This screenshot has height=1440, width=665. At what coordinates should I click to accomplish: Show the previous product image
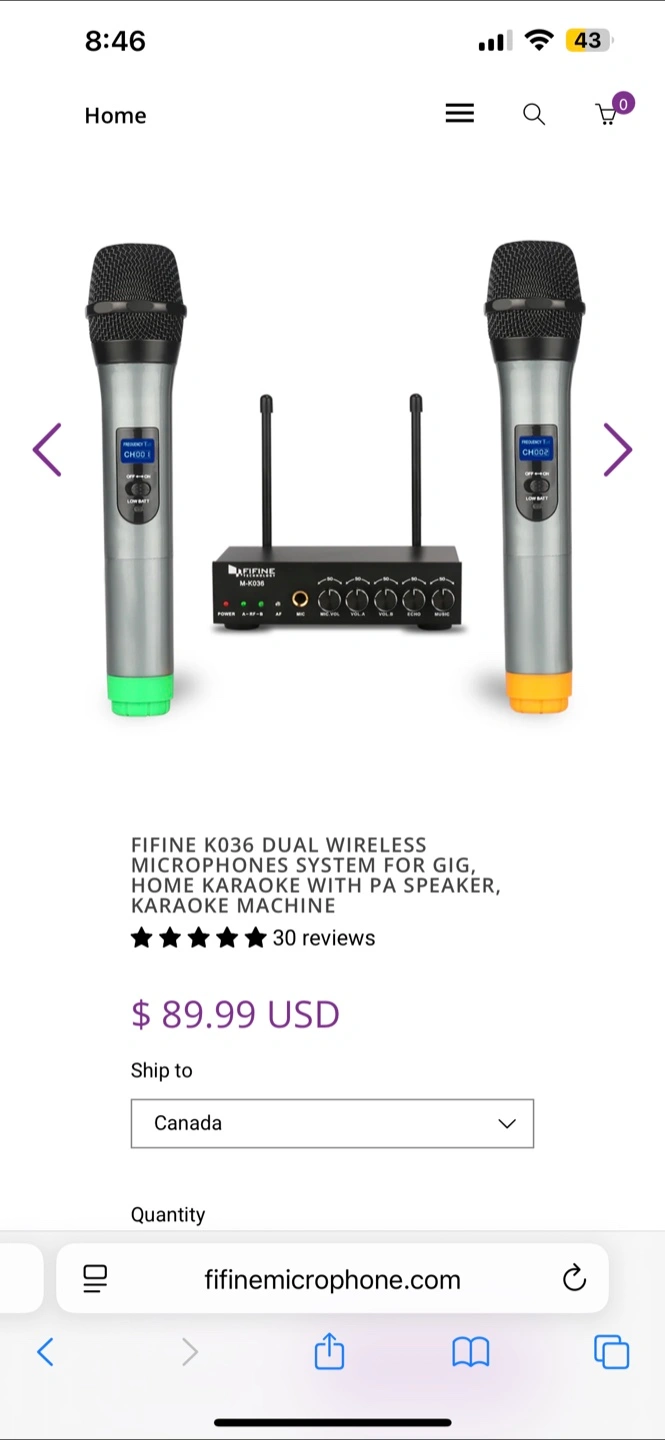click(47, 449)
